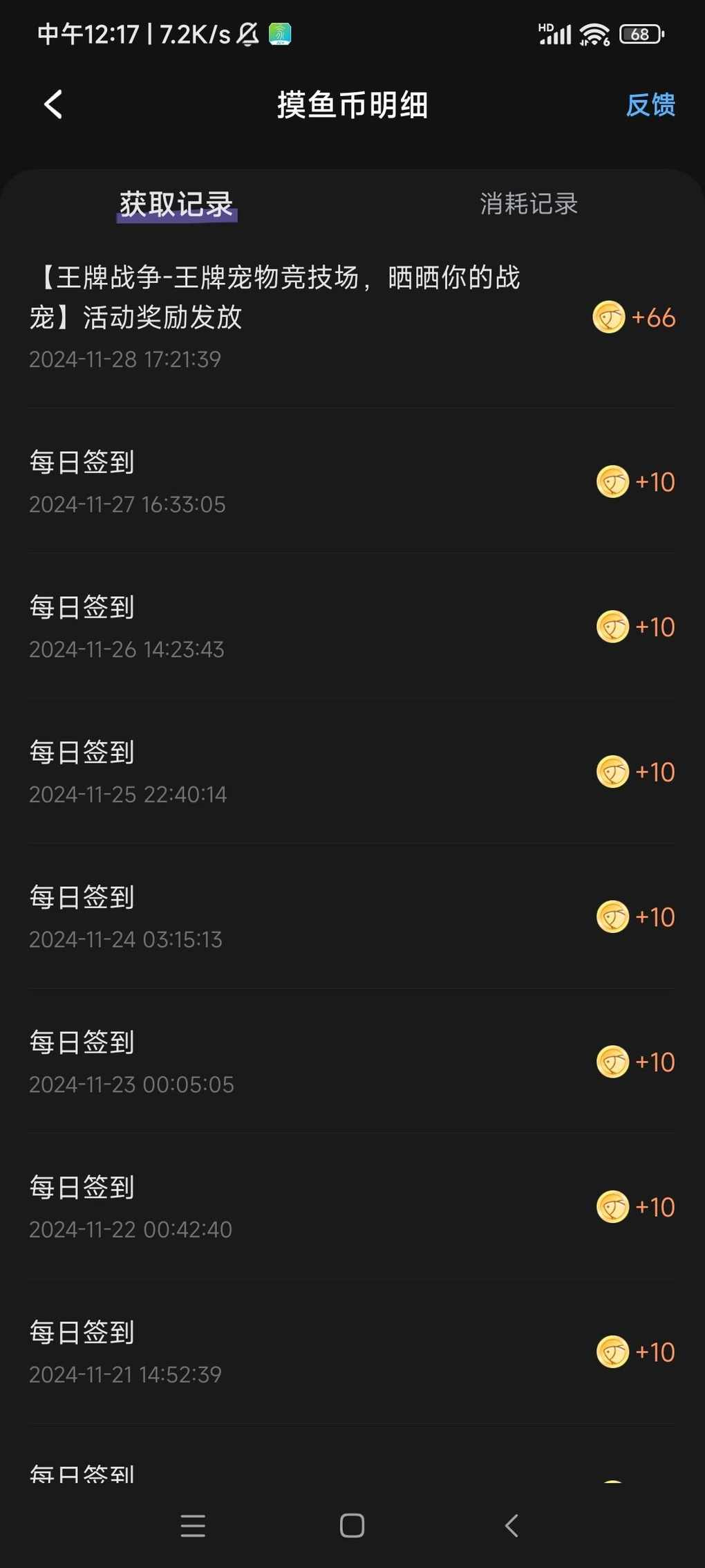Screen dimensions: 705x1568
Task: Select the 获取记录 tab
Action: (x=176, y=205)
